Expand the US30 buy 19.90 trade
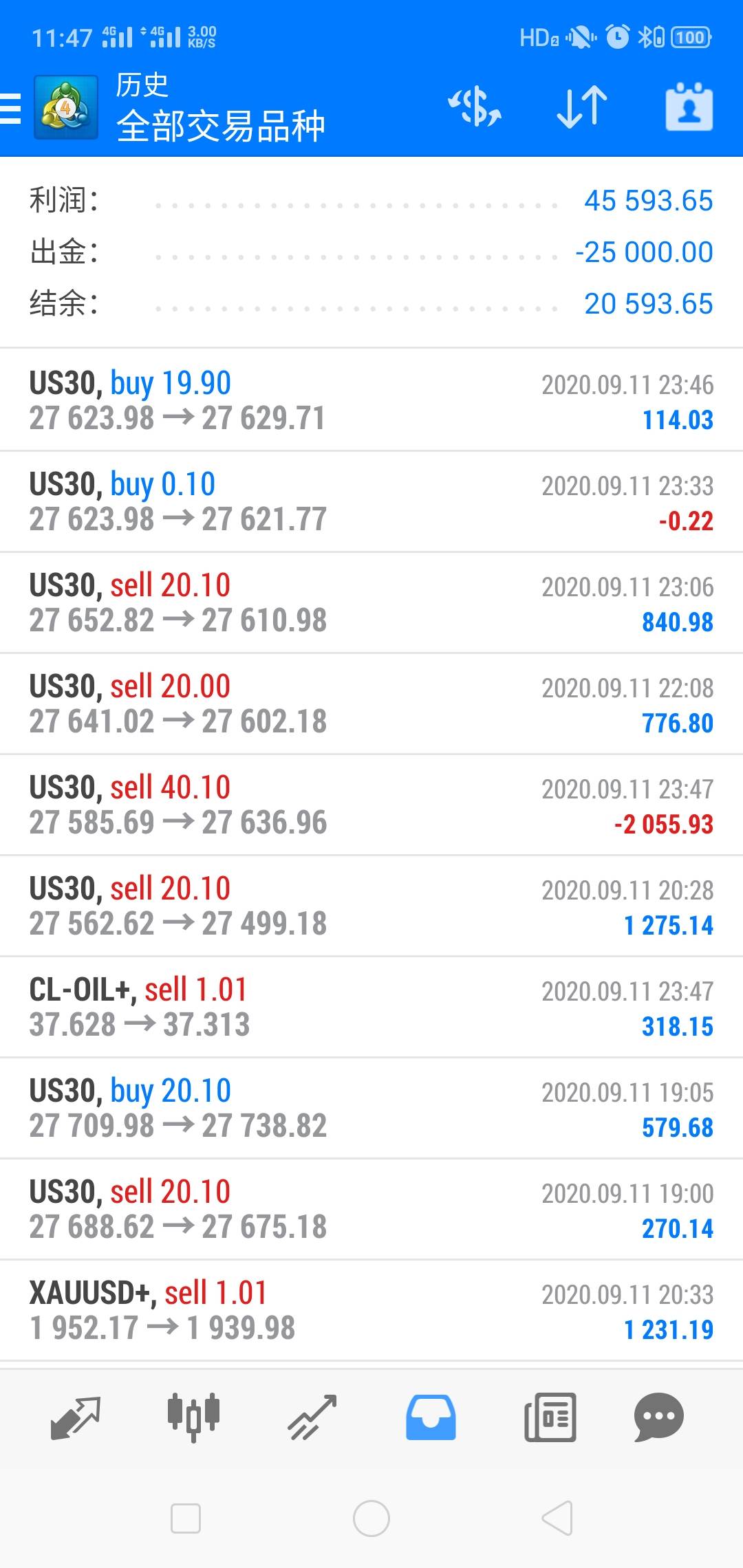Screen dimensions: 743x1568 coord(371,401)
